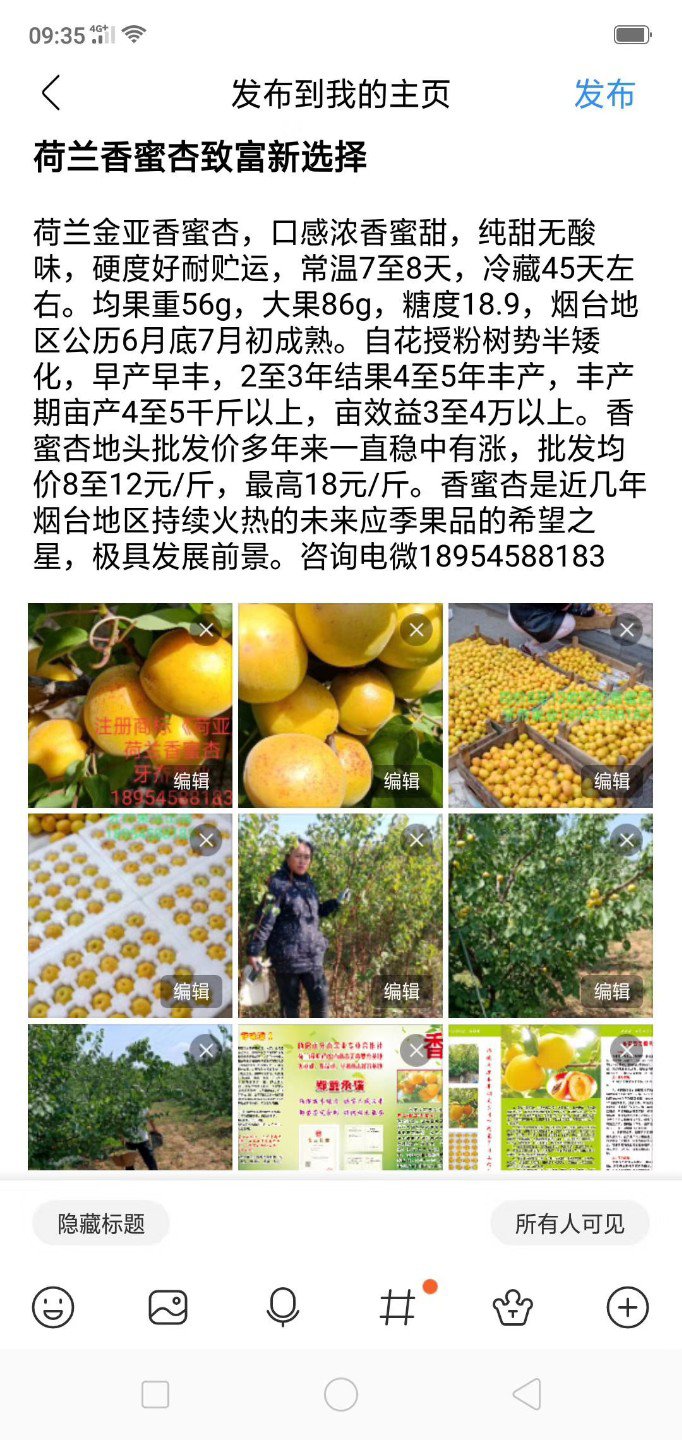Viewport: 682px width, 1440px height.
Task: Tap the microphone for voice input
Action: [x=283, y=1307]
